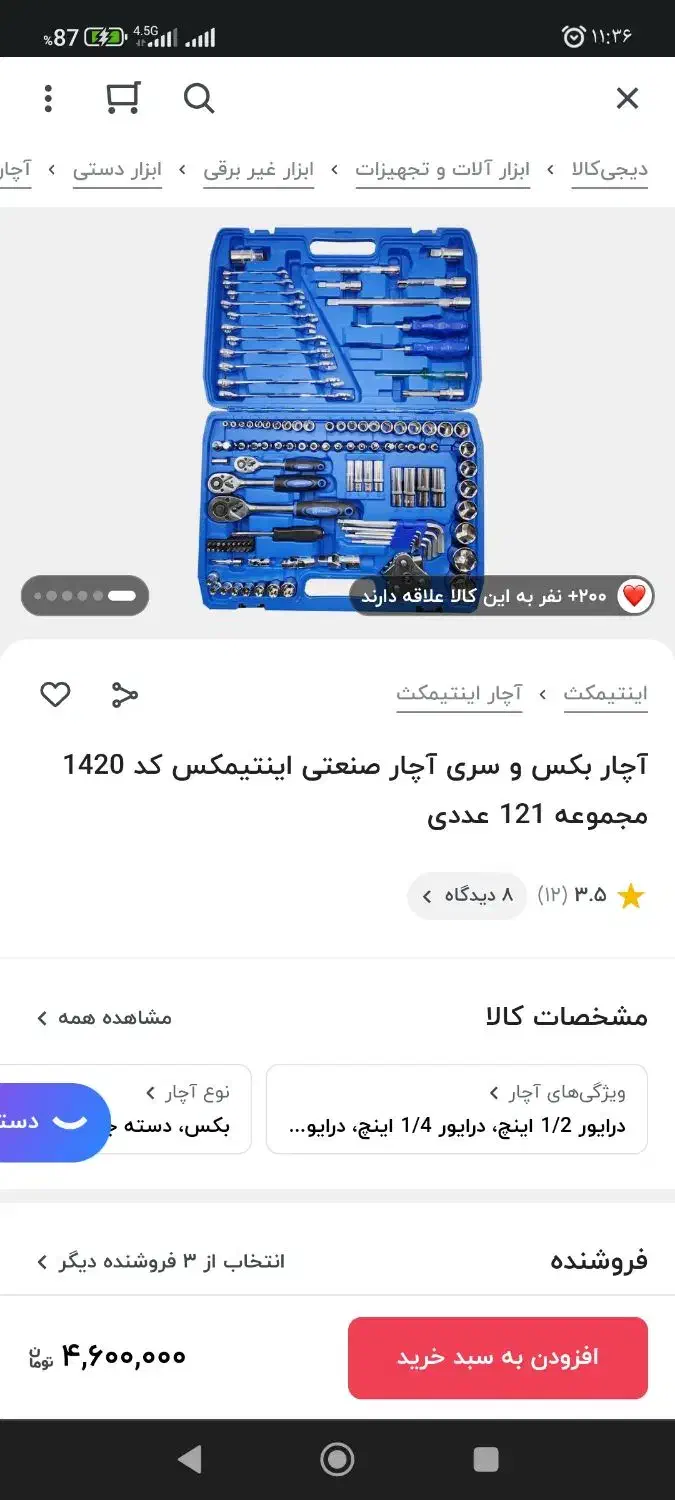
Task: Open the اینتیمکث brand link
Action: coord(605,693)
